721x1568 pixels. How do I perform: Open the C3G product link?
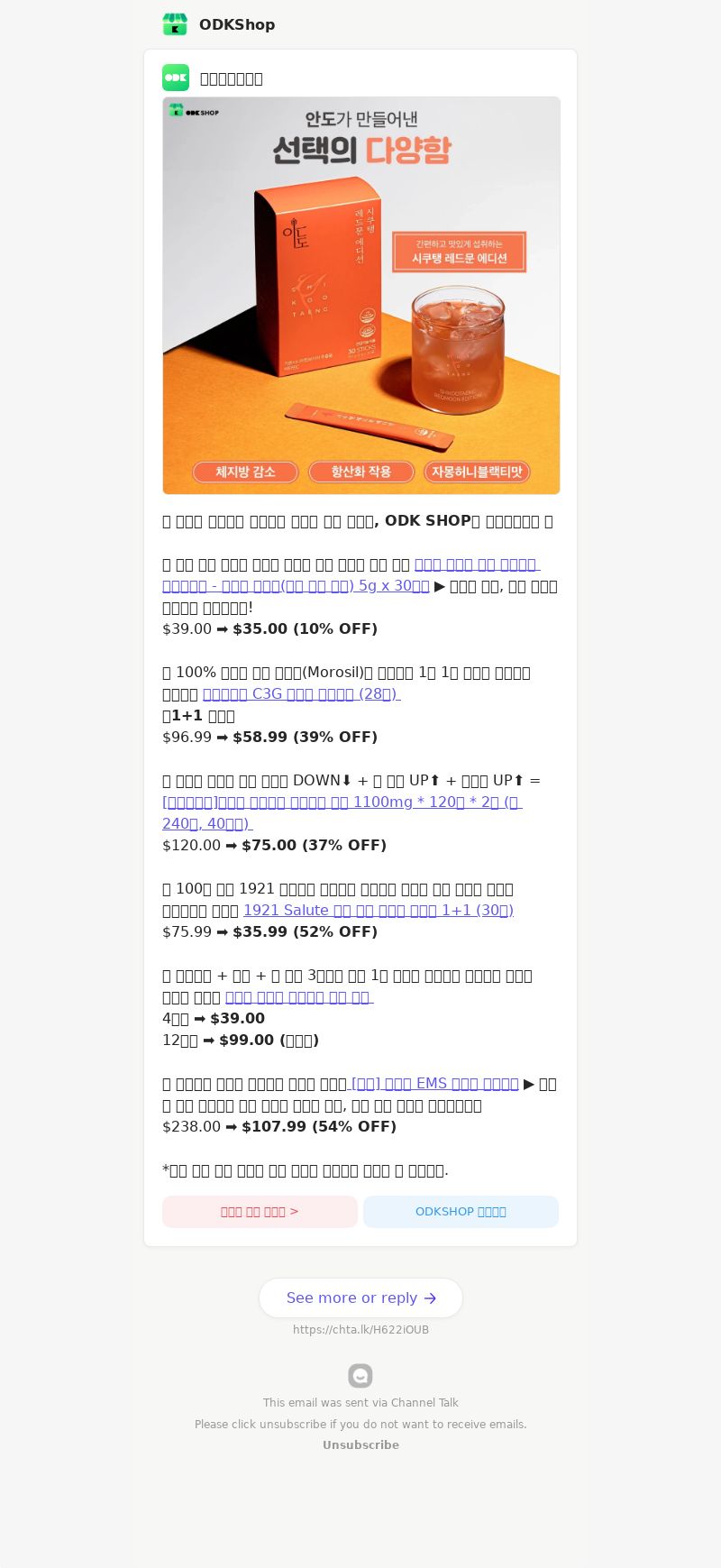click(301, 694)
